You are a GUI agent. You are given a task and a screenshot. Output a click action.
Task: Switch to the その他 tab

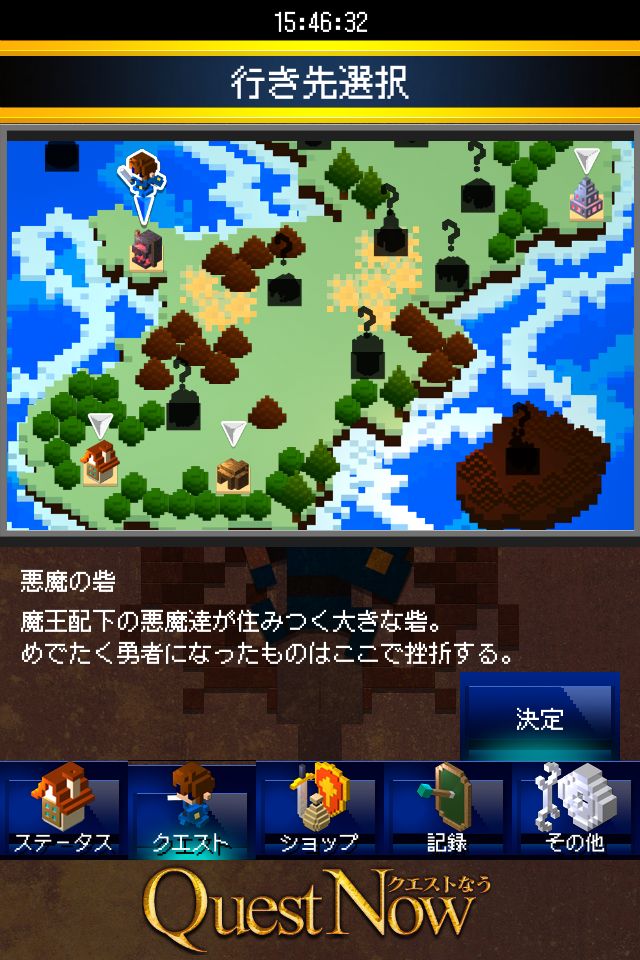[575, 810]
